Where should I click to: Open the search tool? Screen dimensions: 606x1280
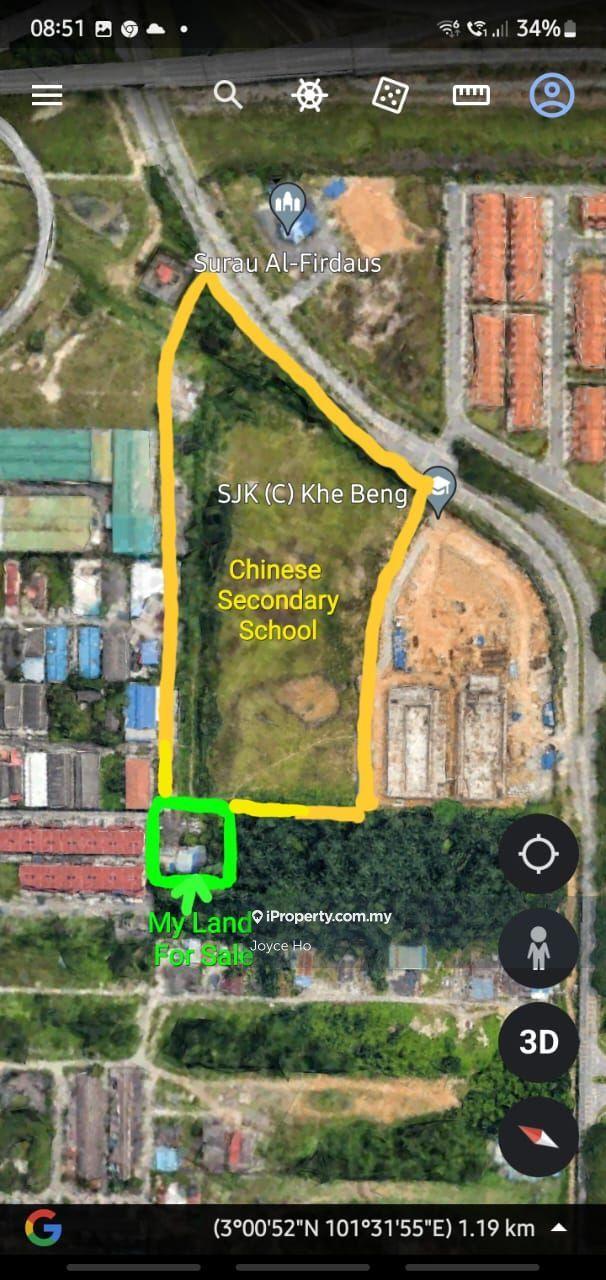pos(229,95)
